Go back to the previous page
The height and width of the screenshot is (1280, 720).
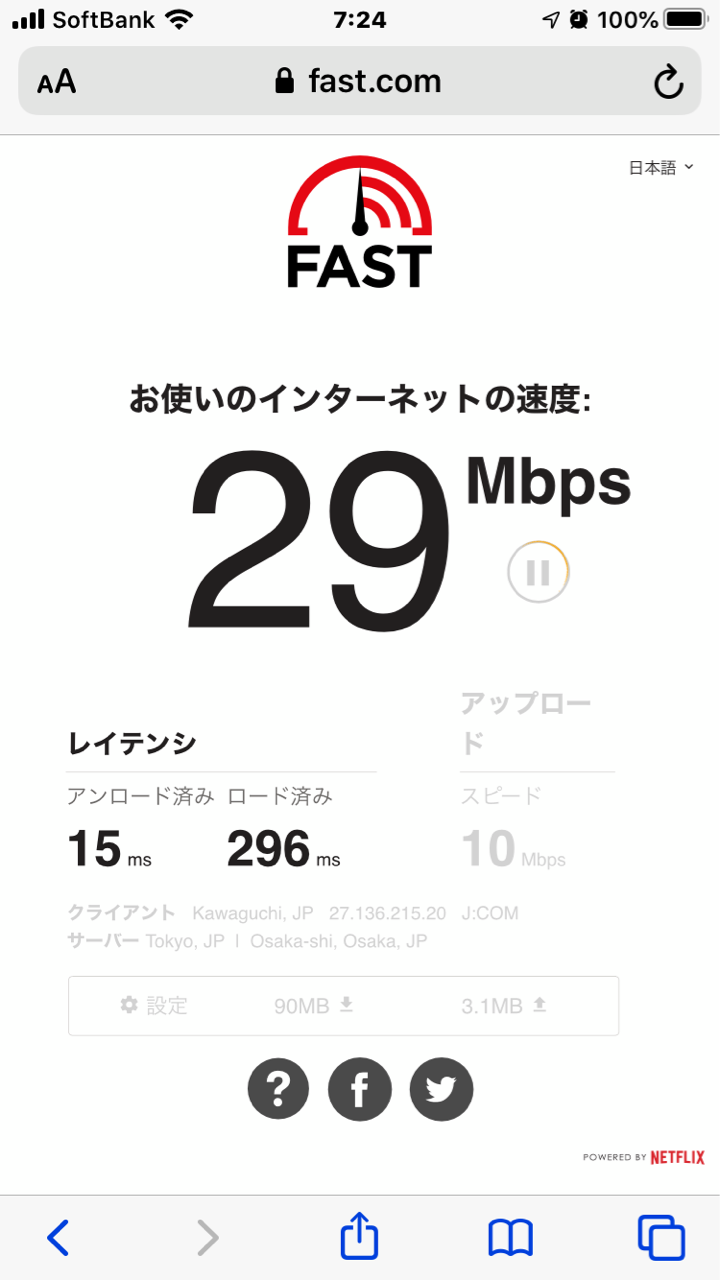point(59,1238)
